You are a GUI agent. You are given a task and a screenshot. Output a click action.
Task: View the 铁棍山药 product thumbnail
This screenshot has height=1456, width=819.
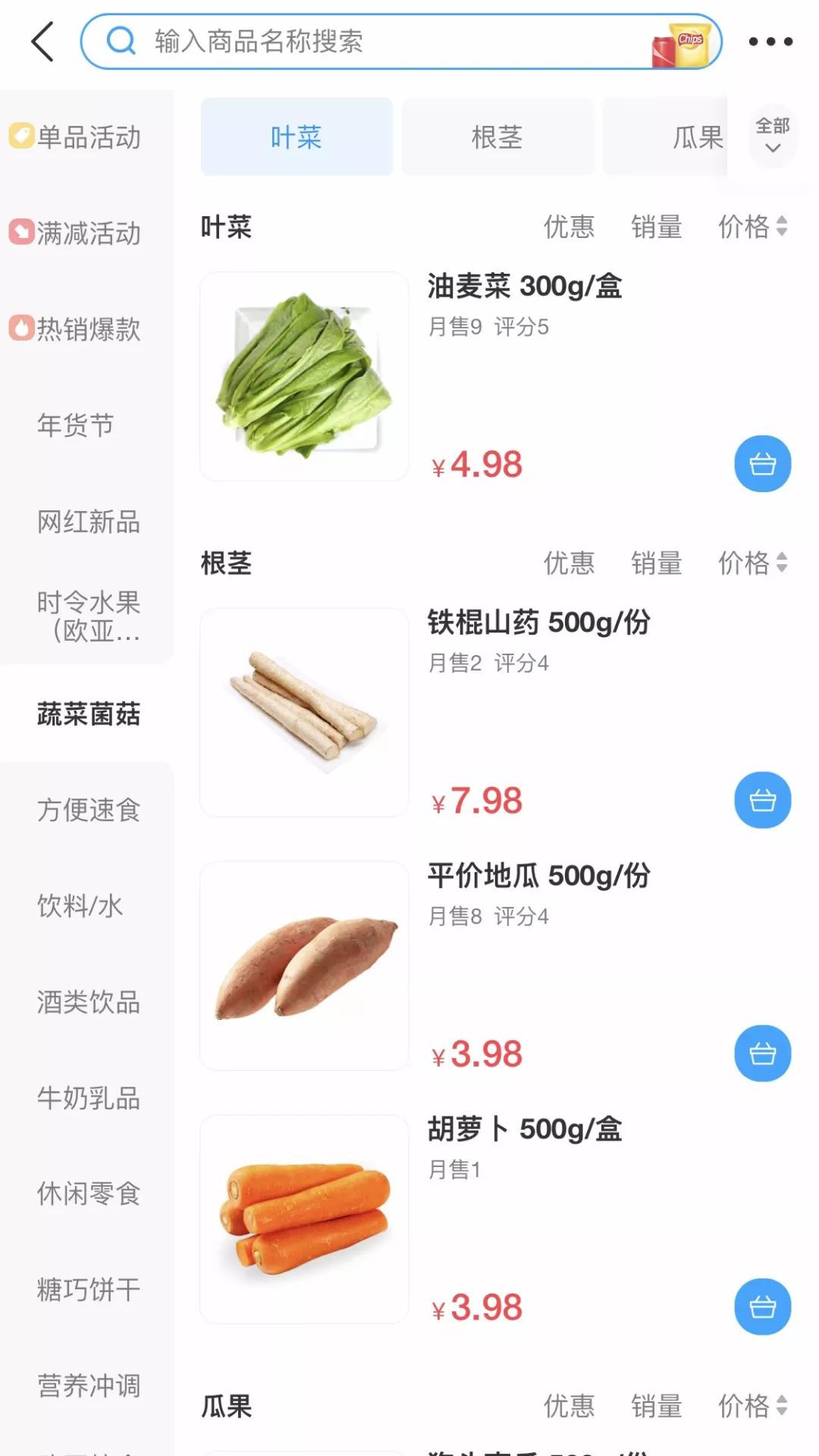coord(303,711)
